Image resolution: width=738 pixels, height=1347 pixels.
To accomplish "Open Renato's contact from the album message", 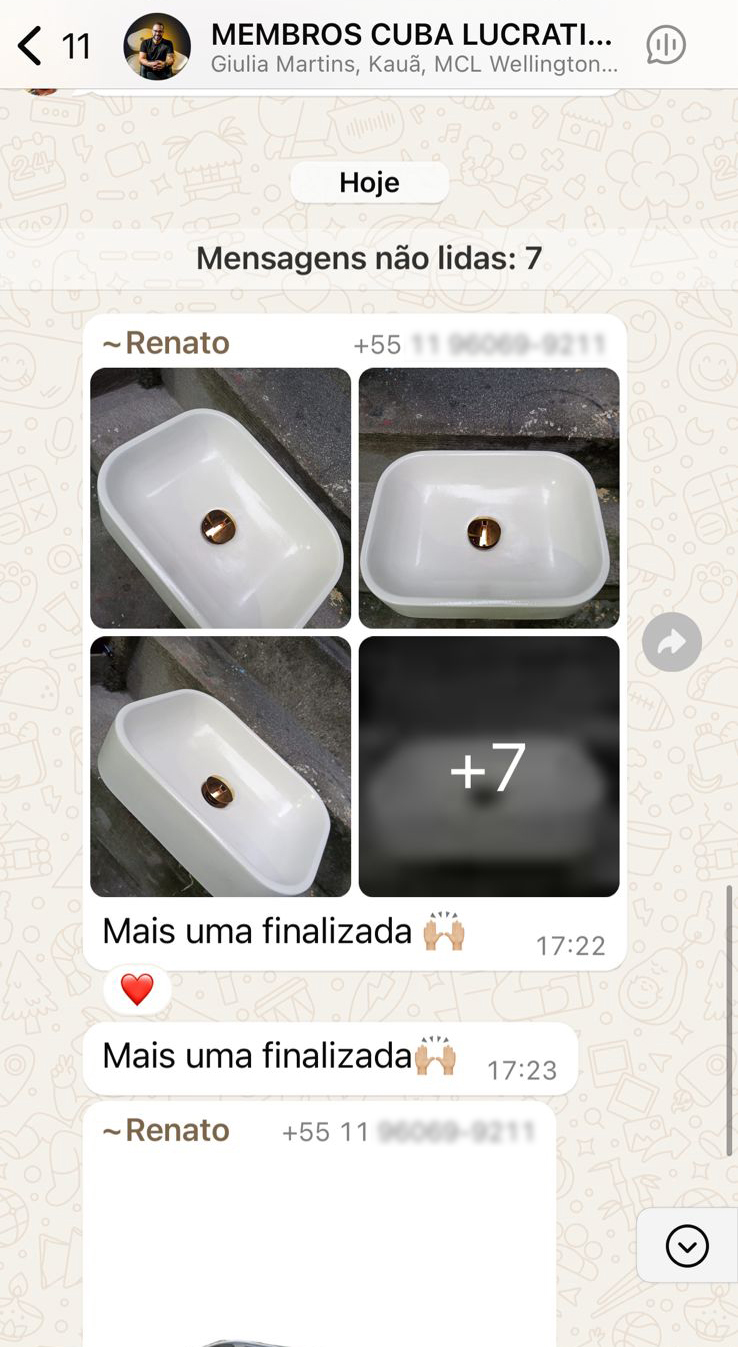I will 166,343.
